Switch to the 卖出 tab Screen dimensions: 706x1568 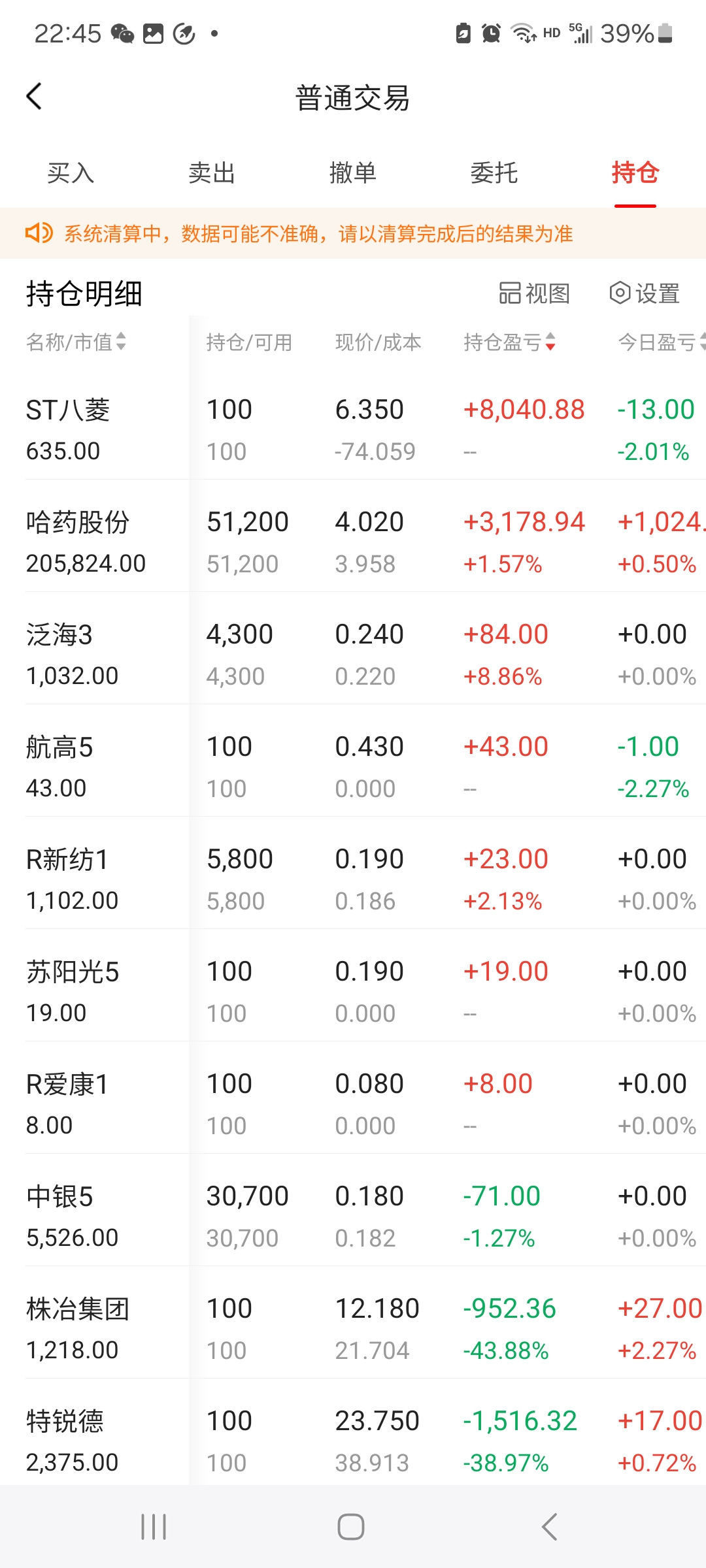(212, 173)
